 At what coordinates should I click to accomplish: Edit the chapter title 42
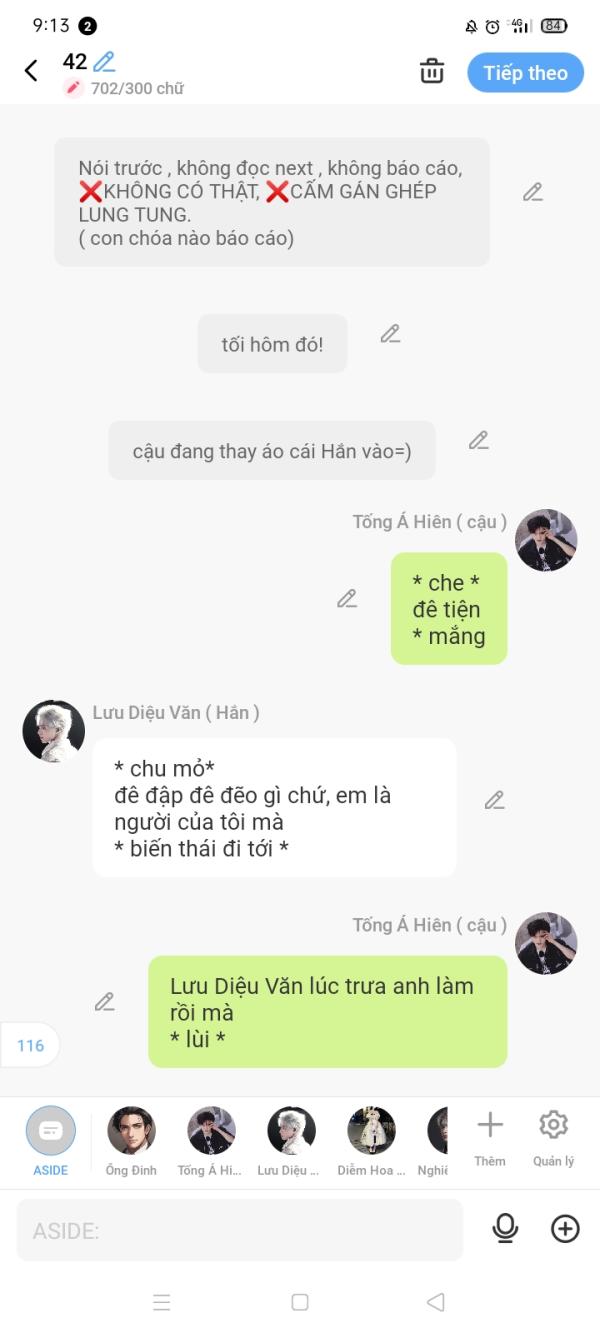point(104,62)
